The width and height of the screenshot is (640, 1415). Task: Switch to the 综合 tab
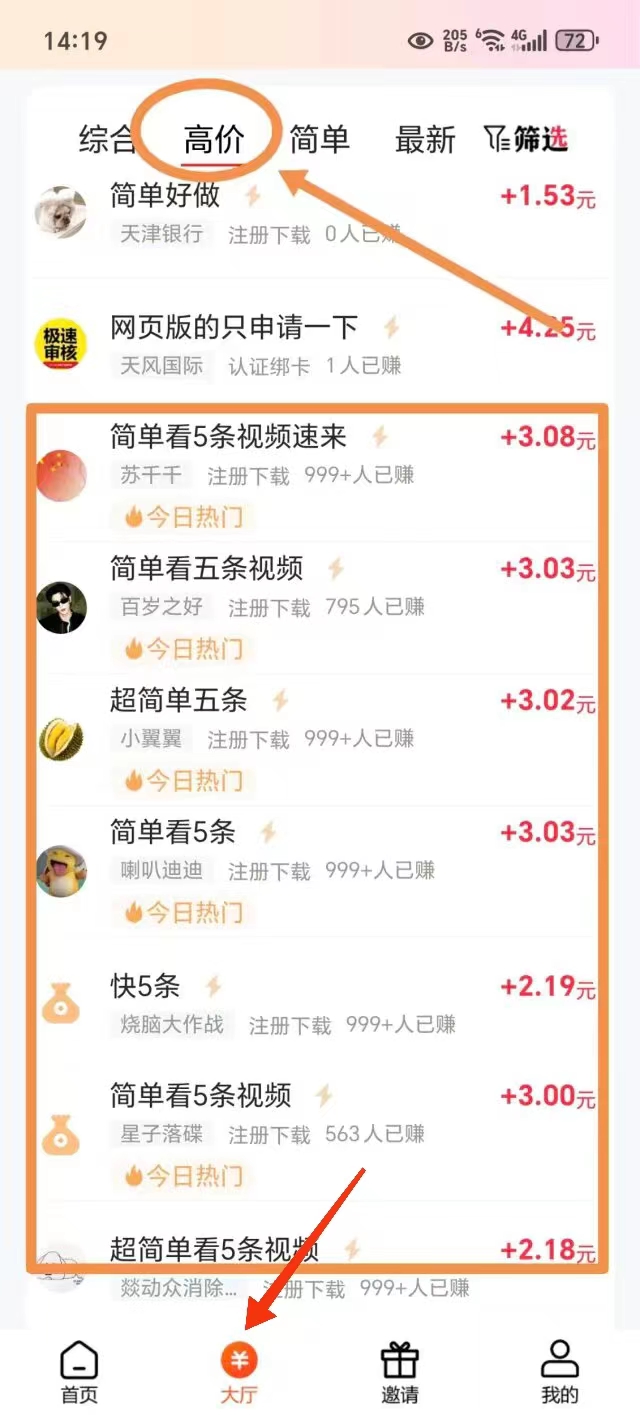point(106,140)
